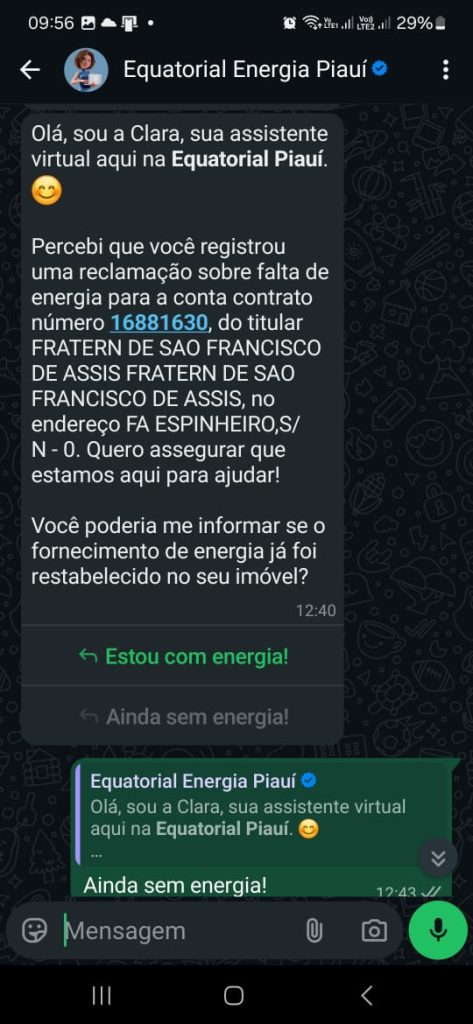
Task: Tap the microphone voice message button
Action: coord(438,930)
